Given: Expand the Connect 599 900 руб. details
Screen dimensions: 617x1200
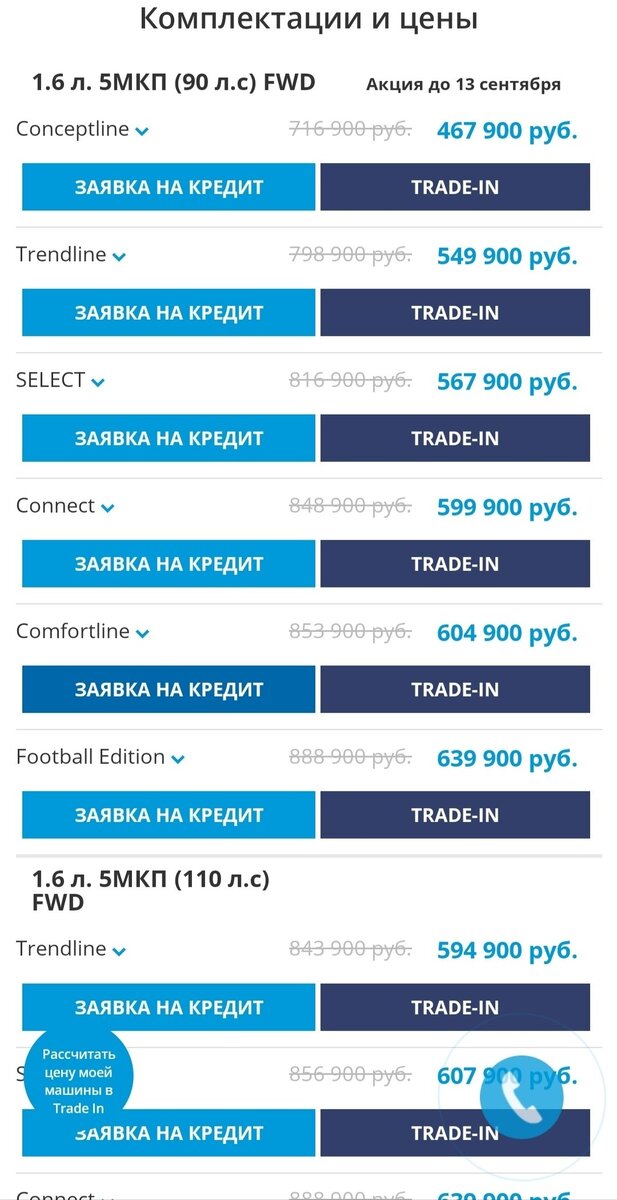Looking at the screenshot, I should (65, 506).
